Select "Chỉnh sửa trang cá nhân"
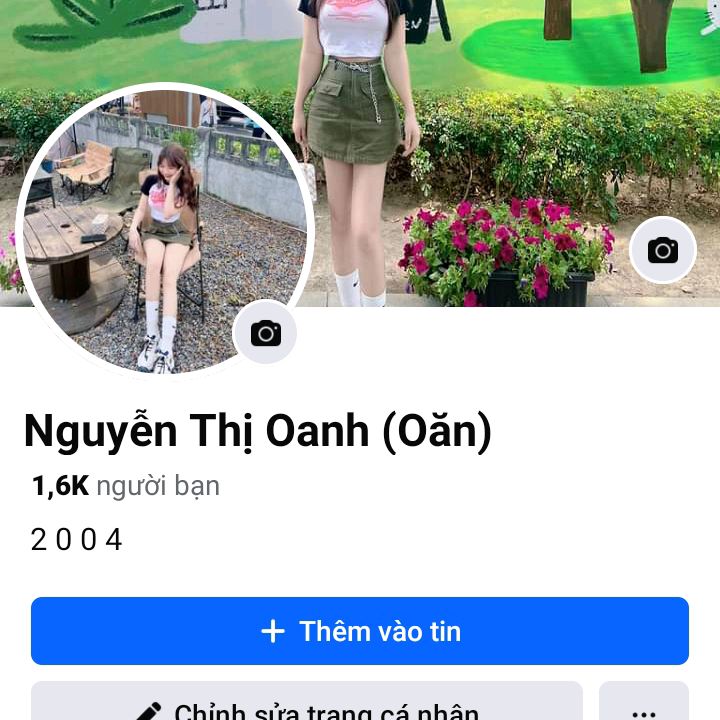This screenshot has height=720, width=720. coord(307,703)
